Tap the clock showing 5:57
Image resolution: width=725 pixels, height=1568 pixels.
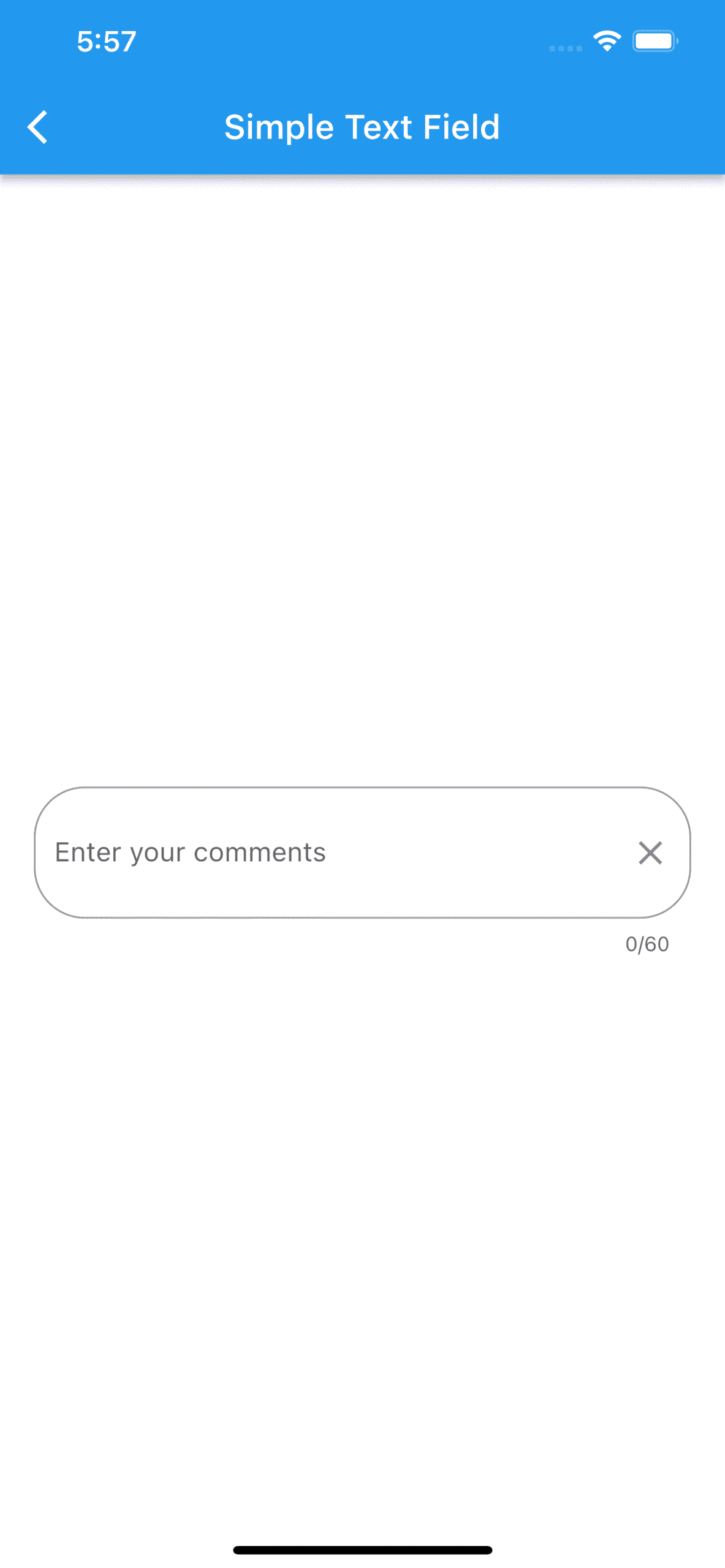(105, 41)
